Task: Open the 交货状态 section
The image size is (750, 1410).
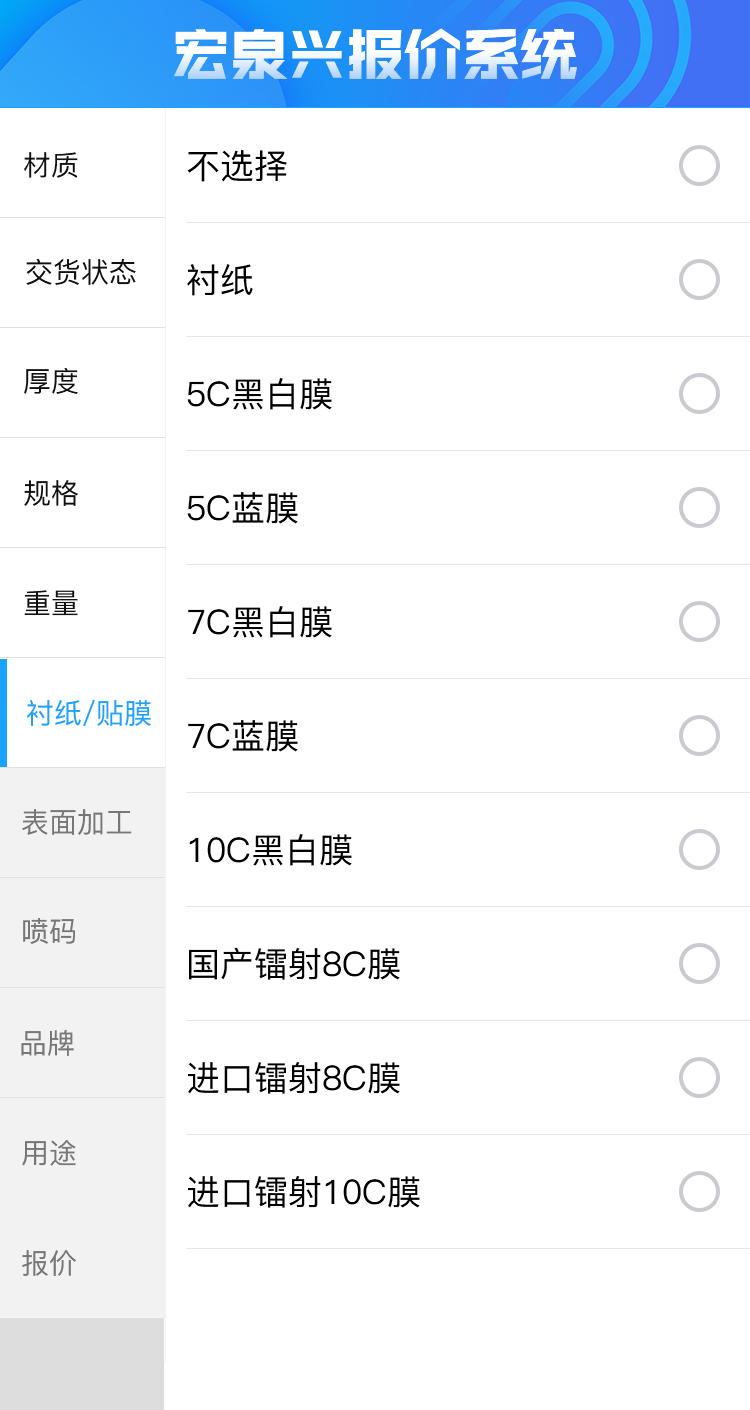Action: [x=82, y=273]
